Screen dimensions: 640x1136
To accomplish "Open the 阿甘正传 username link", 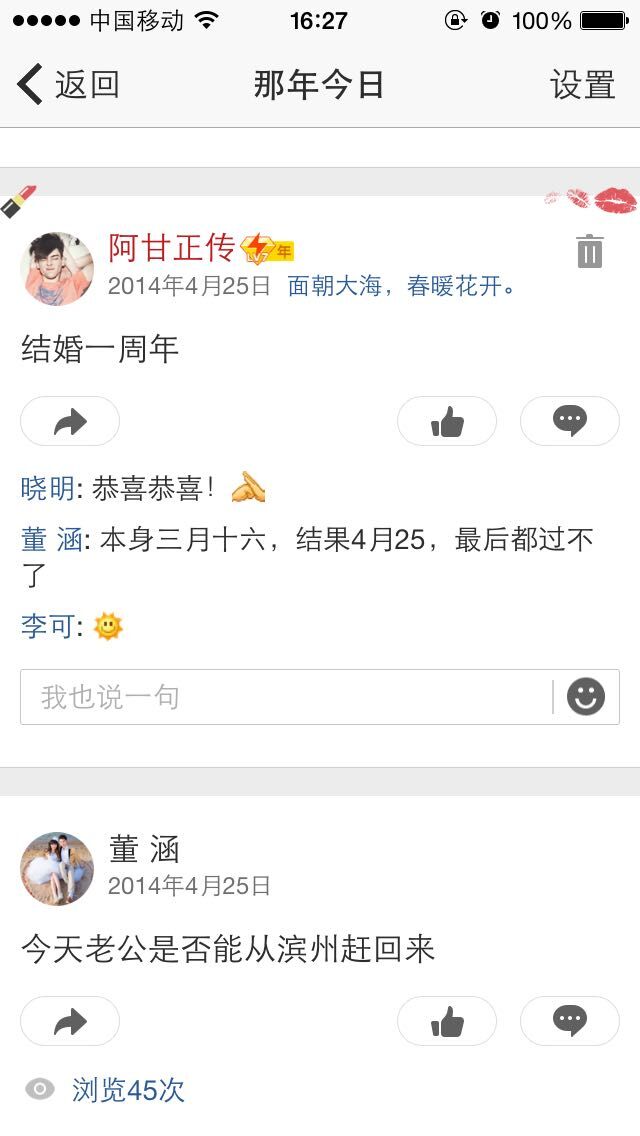I will pyautogui.click(x=171, y=248).
